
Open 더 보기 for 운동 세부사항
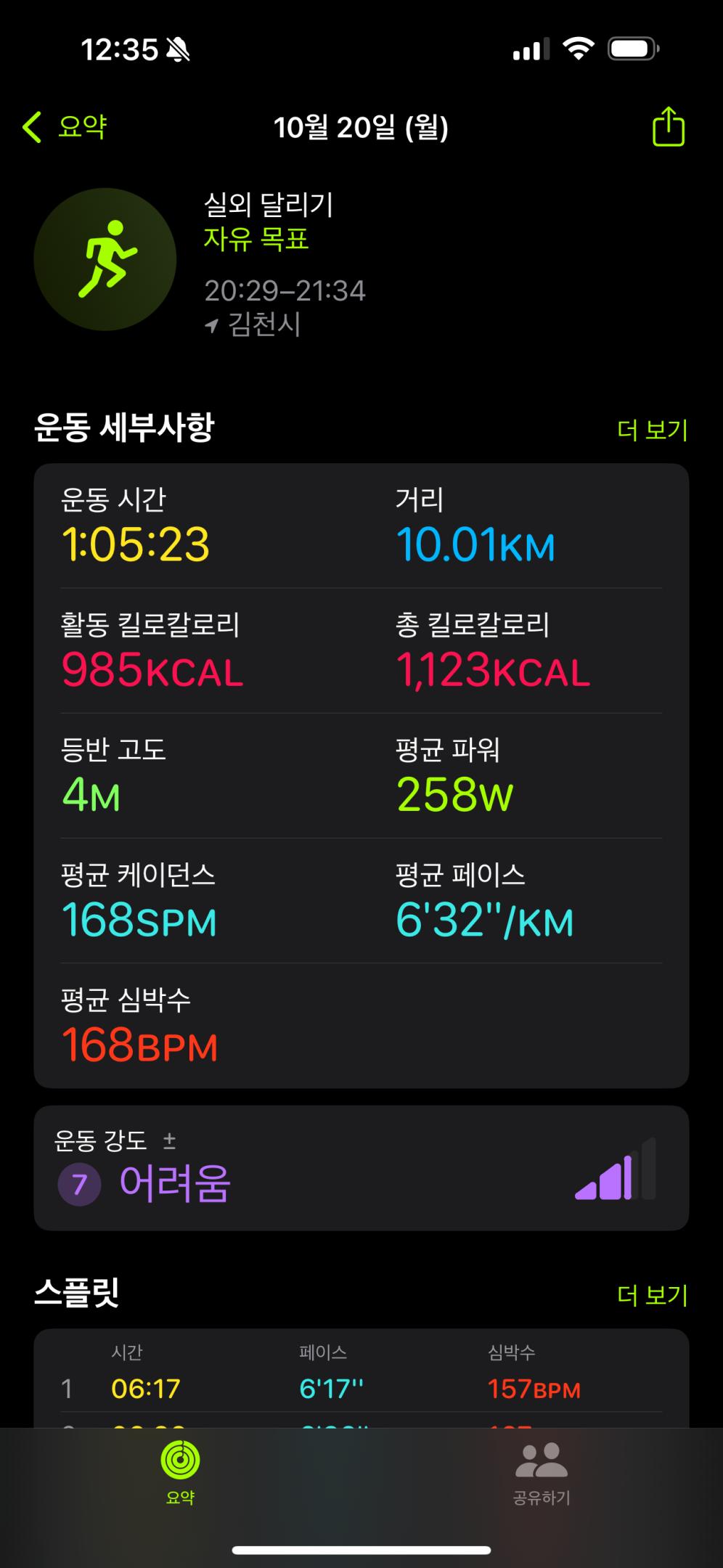[652, 430]
